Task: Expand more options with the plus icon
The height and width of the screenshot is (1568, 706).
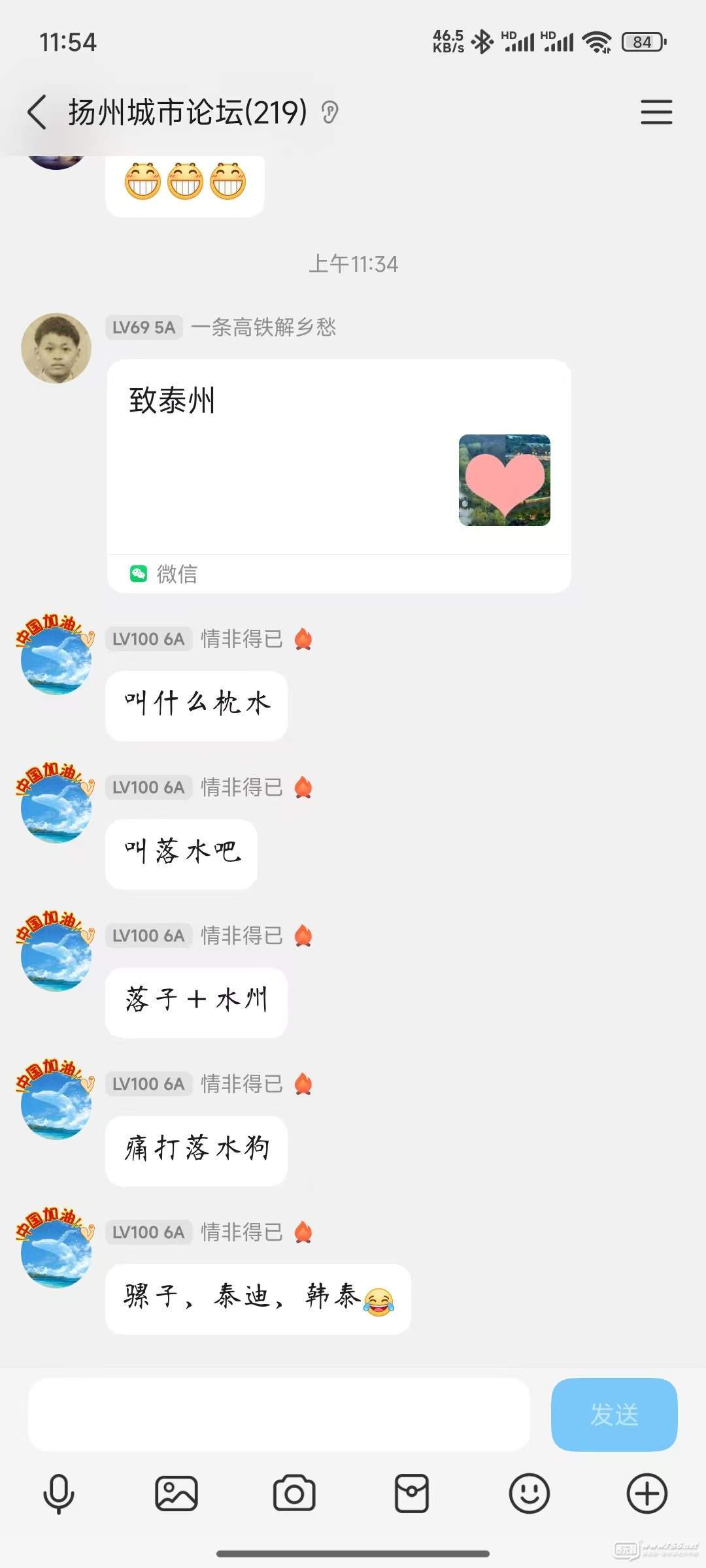Action: pyautogui.click(x=647, y=1494)
